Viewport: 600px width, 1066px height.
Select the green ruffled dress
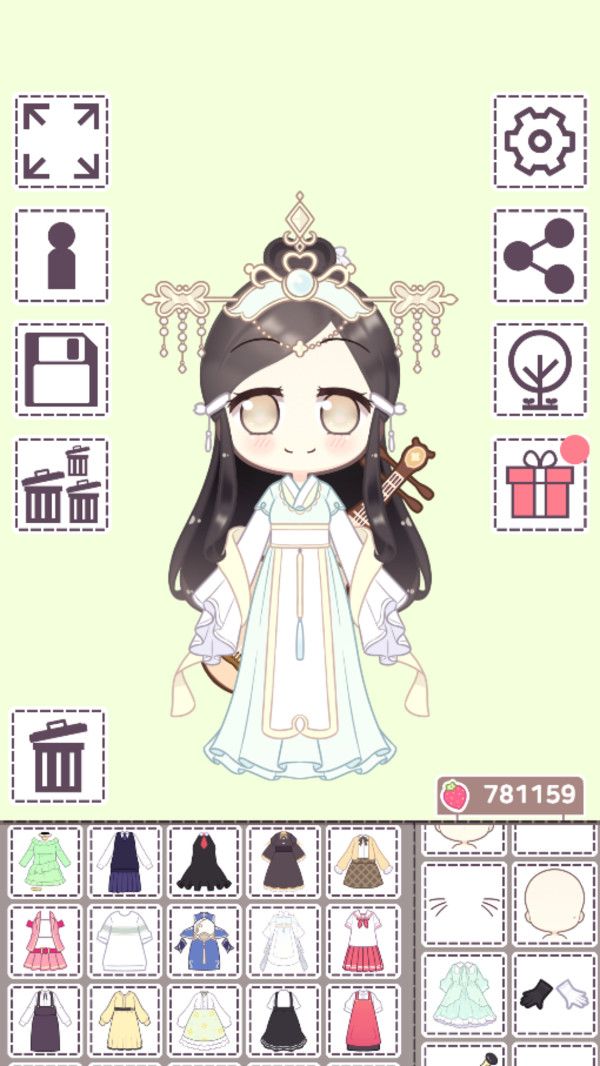click(45, 862)
